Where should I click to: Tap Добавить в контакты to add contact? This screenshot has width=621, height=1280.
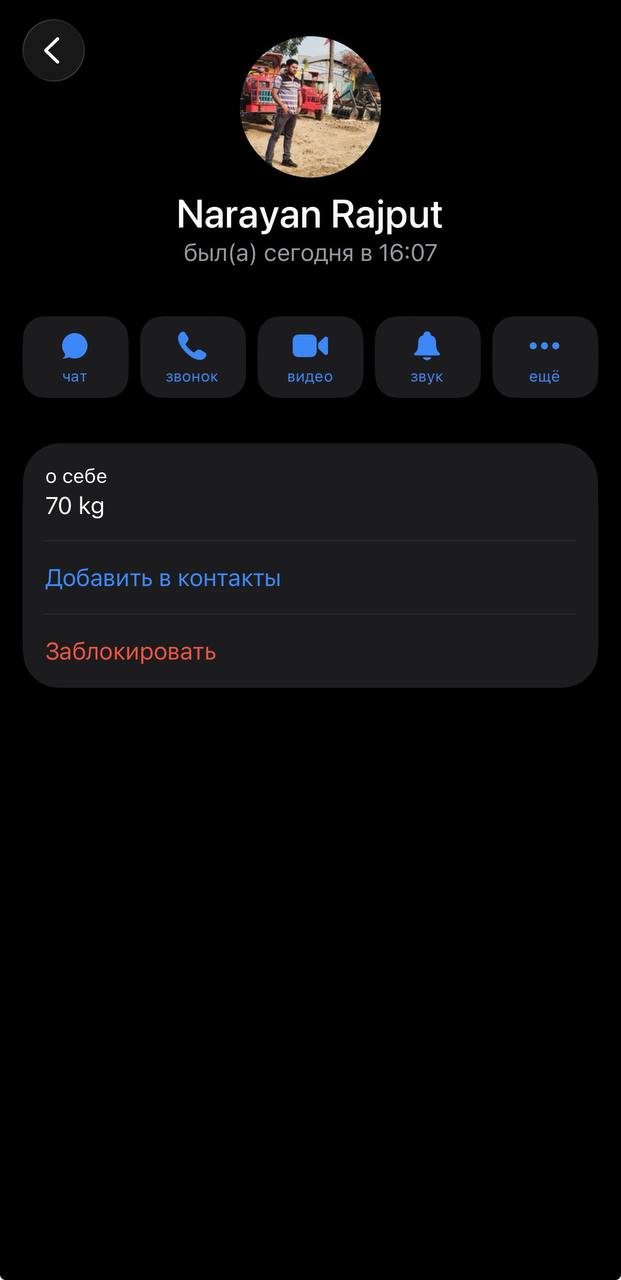tap(163, 578)
